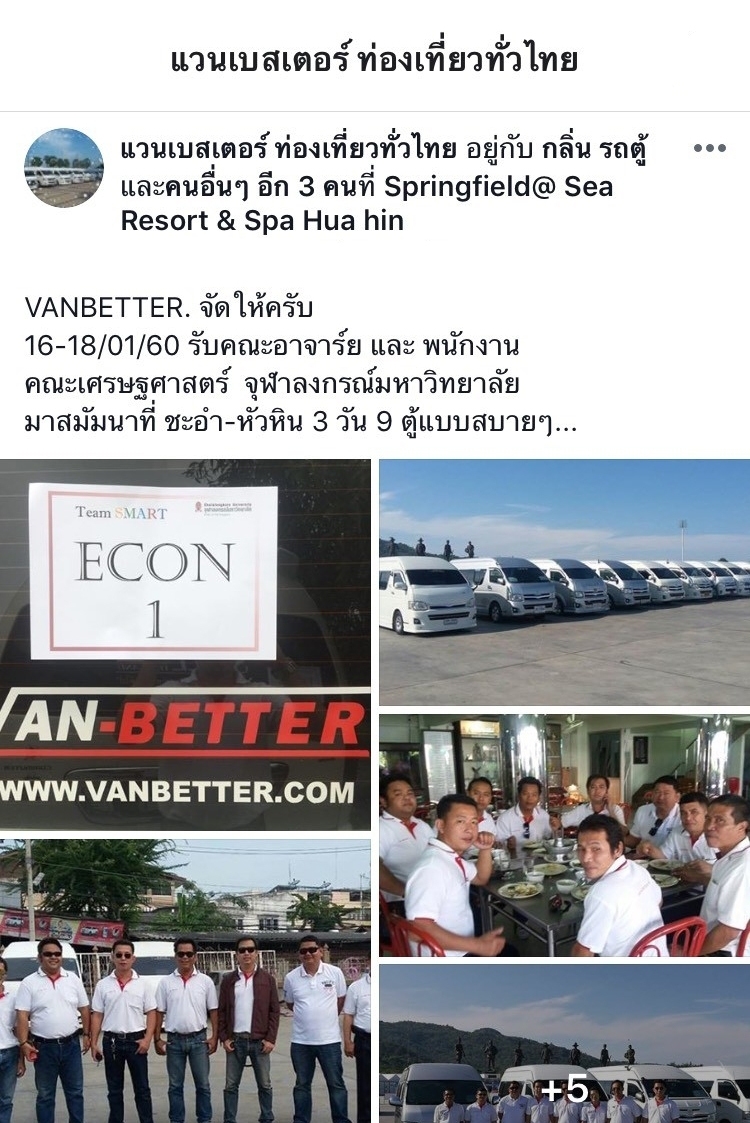The image size is (750, 1123).
Task: View the +5 more photos tile
Action: pos(564,1044)
